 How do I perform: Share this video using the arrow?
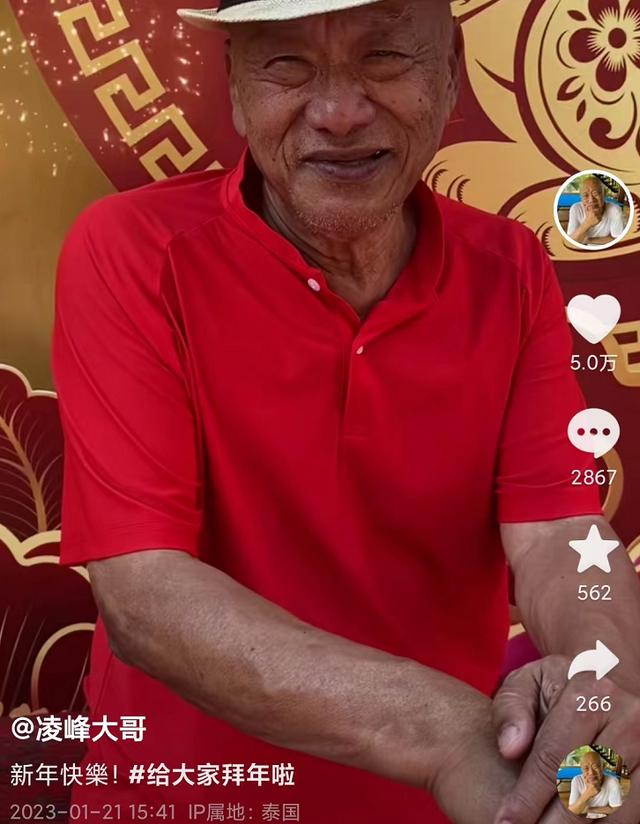pyautogui.click(x=593, y=661)
